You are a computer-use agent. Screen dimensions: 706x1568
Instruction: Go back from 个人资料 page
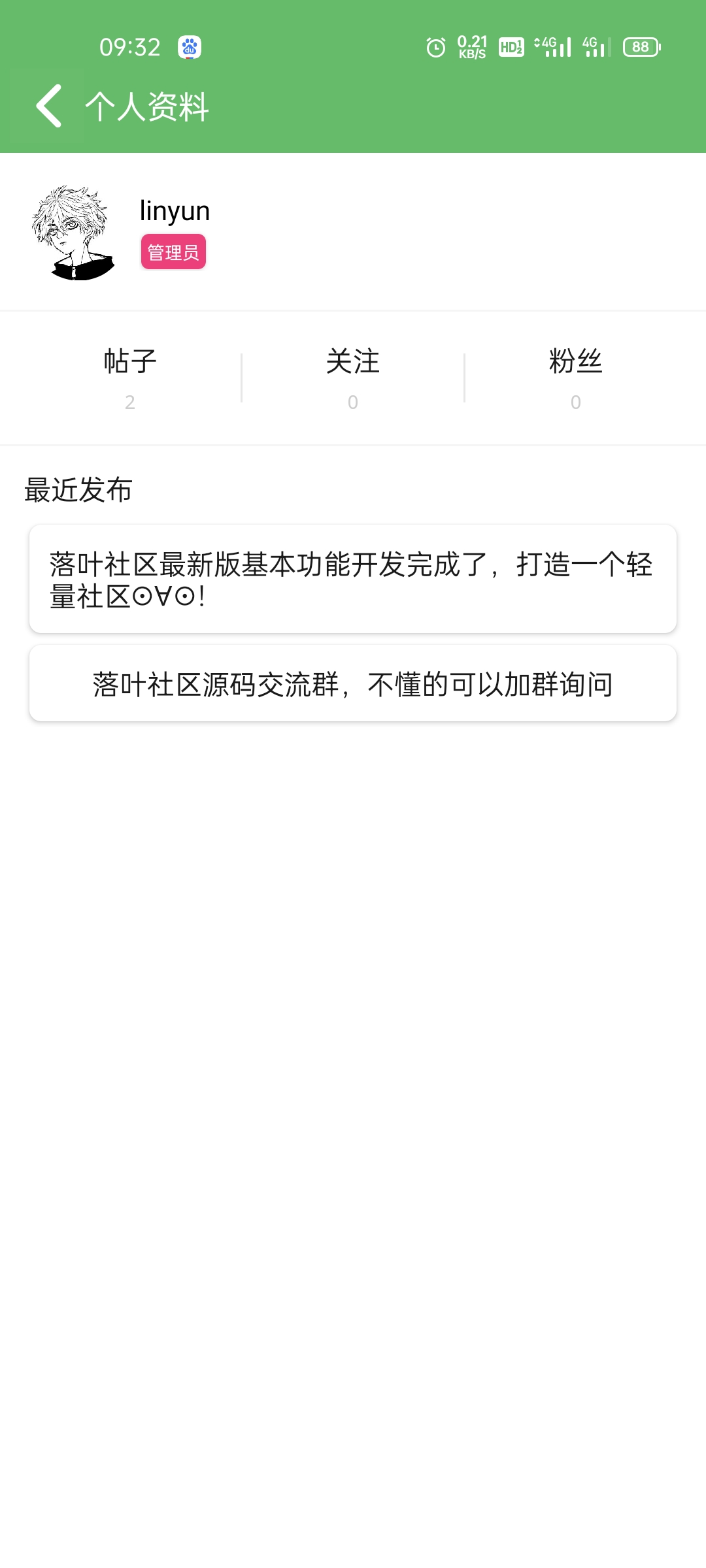pos(48,106)
